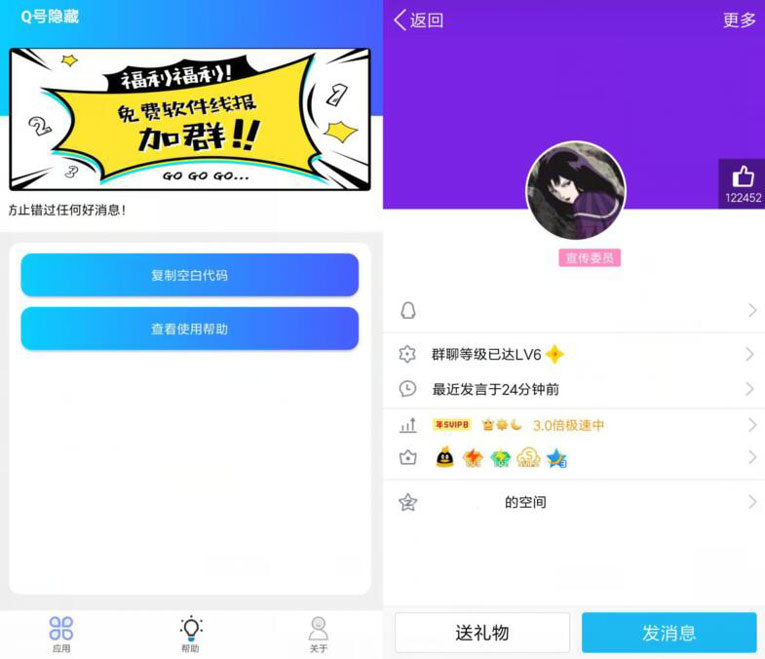This screenshot has height=659, width=765.
Task: Tap the 送礼物 button
Action: (x=482, y=633)
